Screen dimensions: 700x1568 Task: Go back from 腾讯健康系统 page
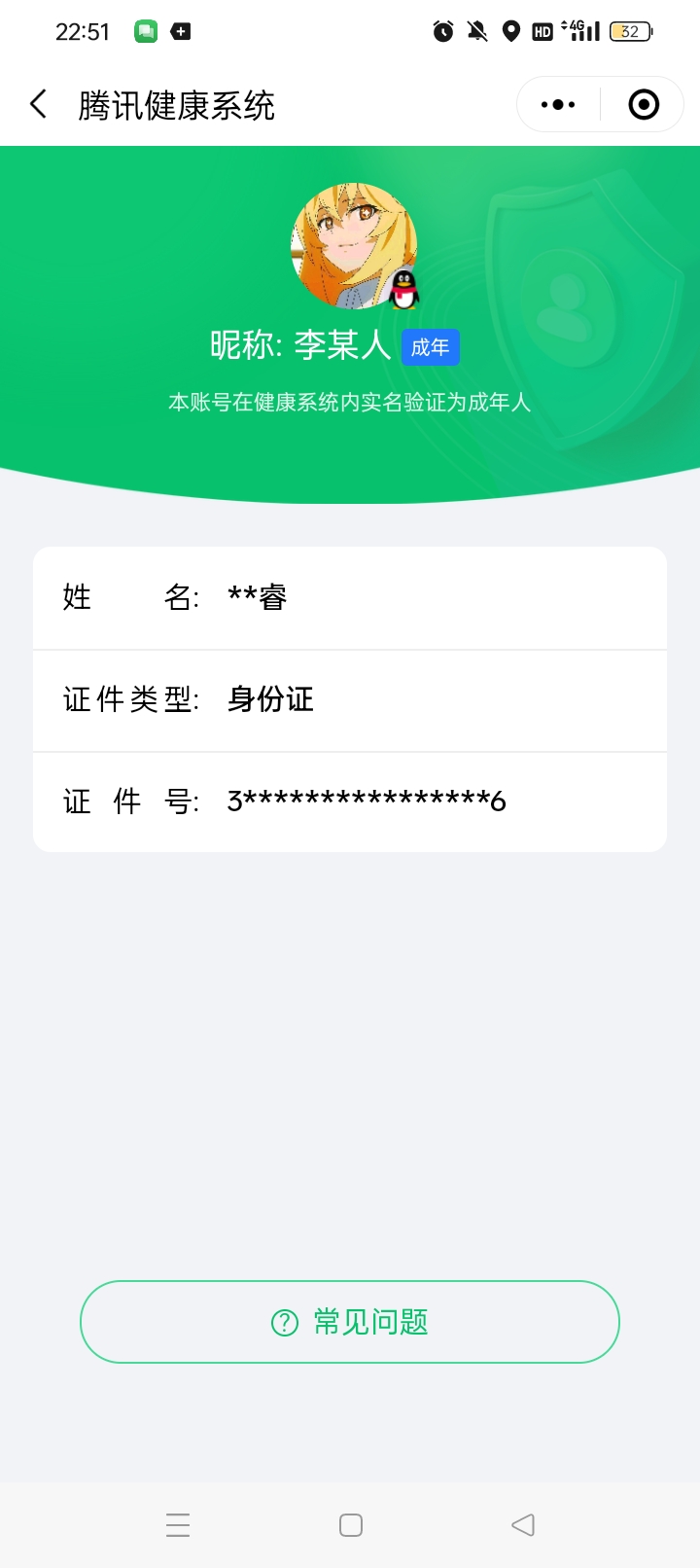[x=39, y=104]
